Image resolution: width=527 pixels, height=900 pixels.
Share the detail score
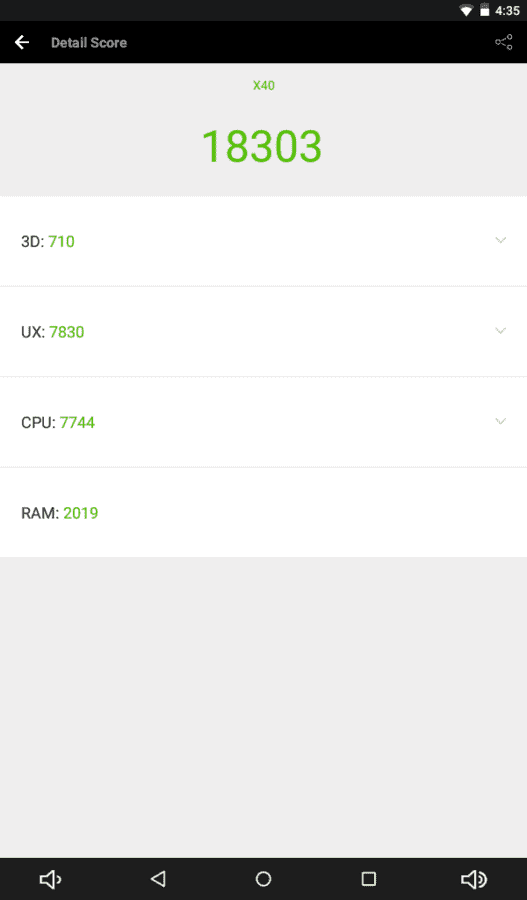503,42
